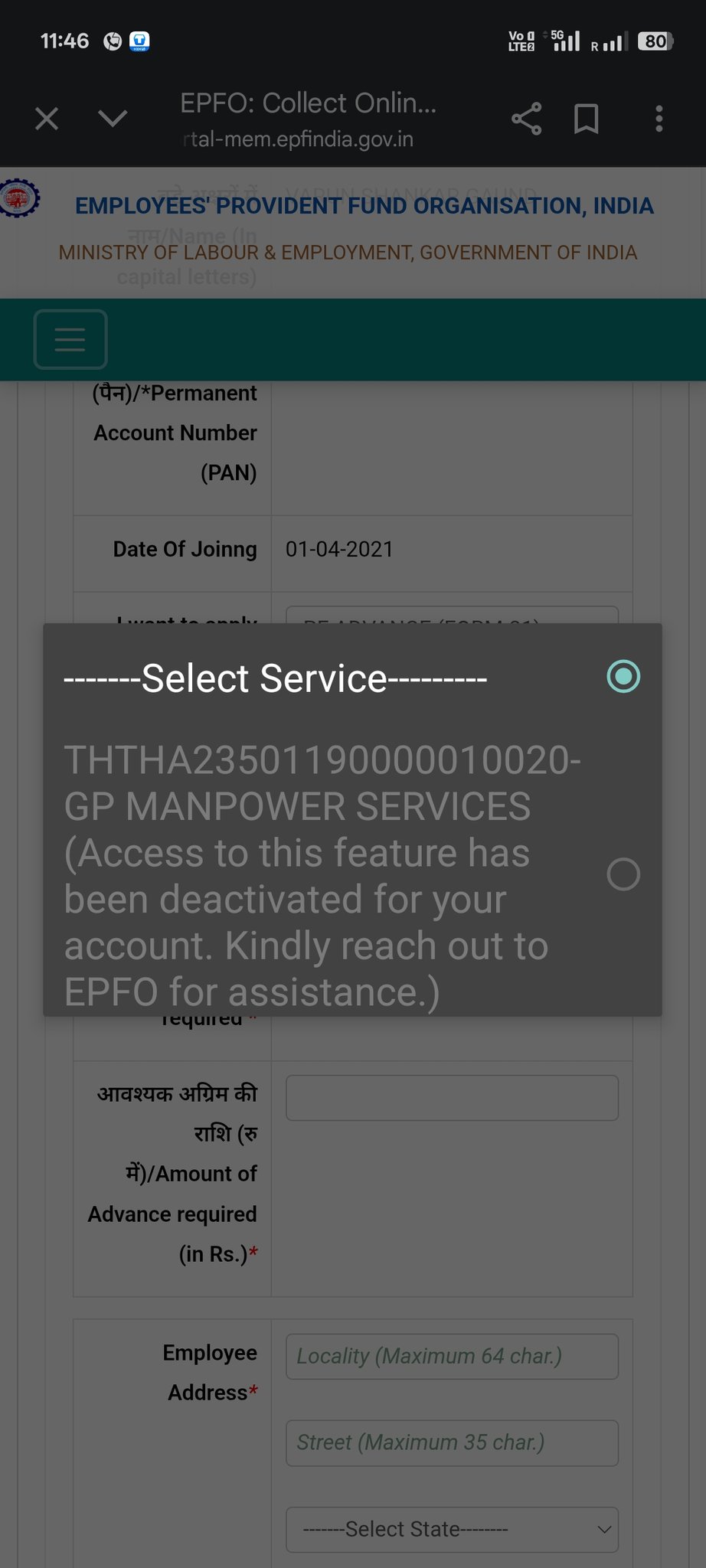Viewport: 706px width, 1568px height.
Task: Open the browser overflow menu
Action: (x=659, y=119)
